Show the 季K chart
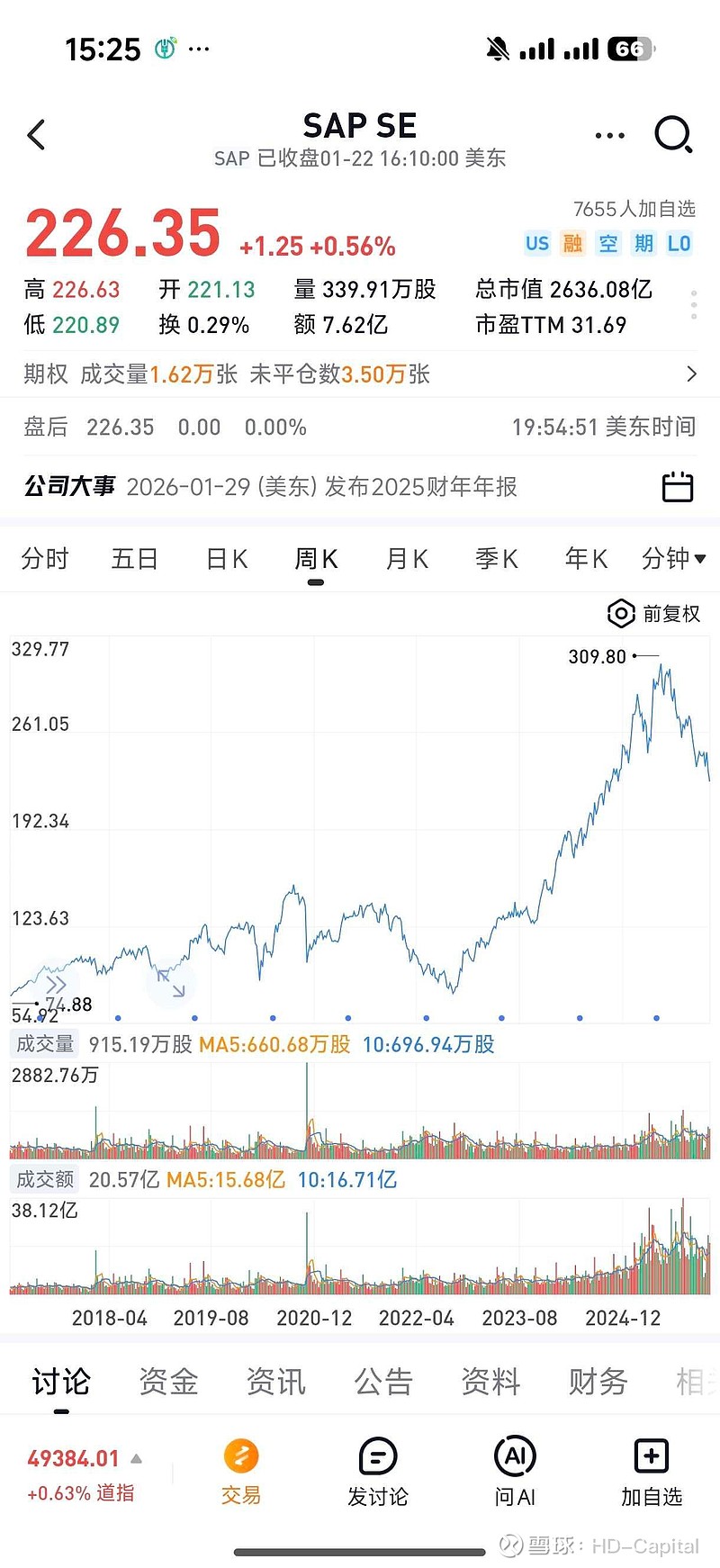The height and width of the screenshot is (1568, 720). pos(497,559)
